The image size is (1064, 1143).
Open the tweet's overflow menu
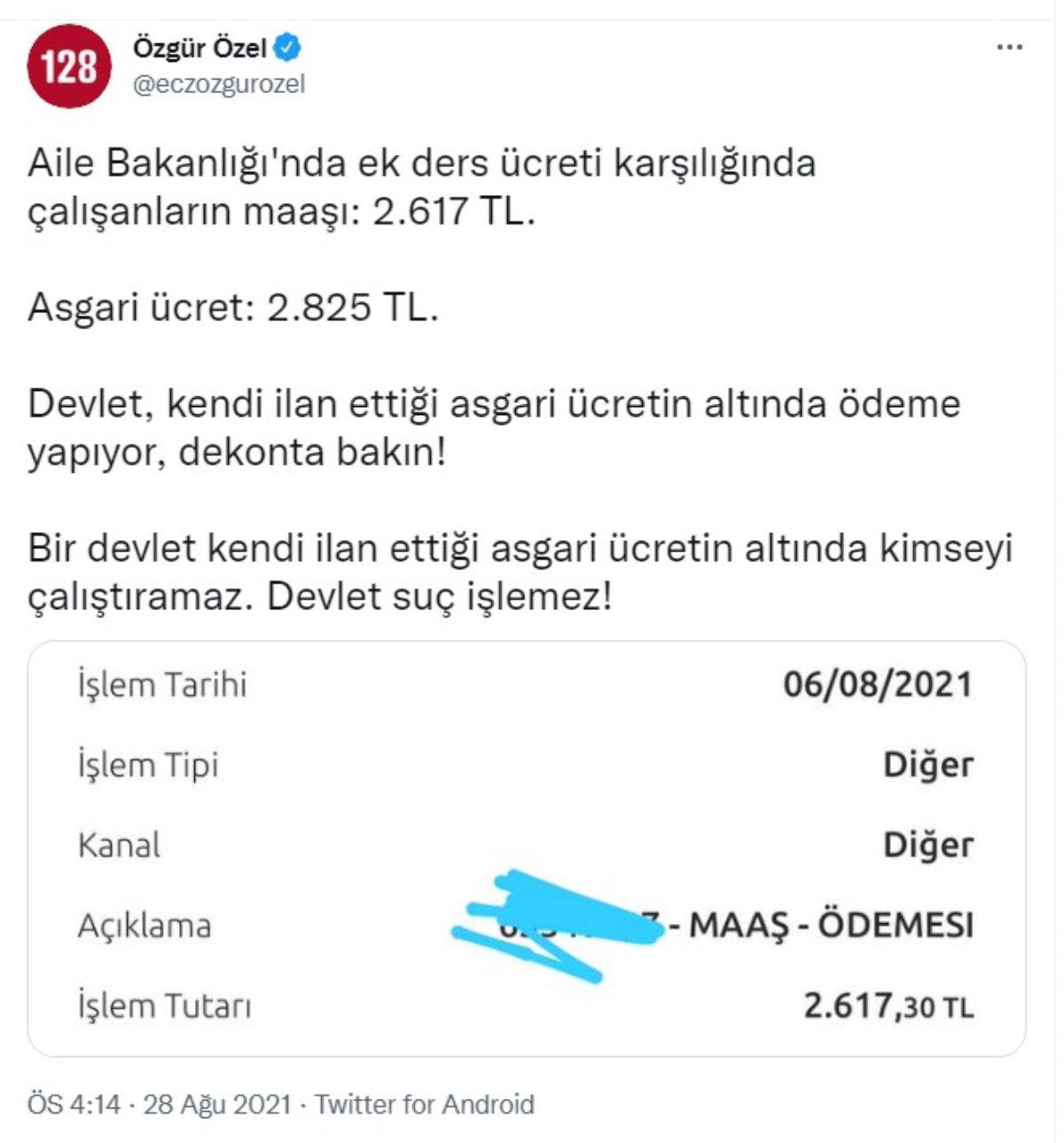pyautogui.click(x=1009, y=48)
